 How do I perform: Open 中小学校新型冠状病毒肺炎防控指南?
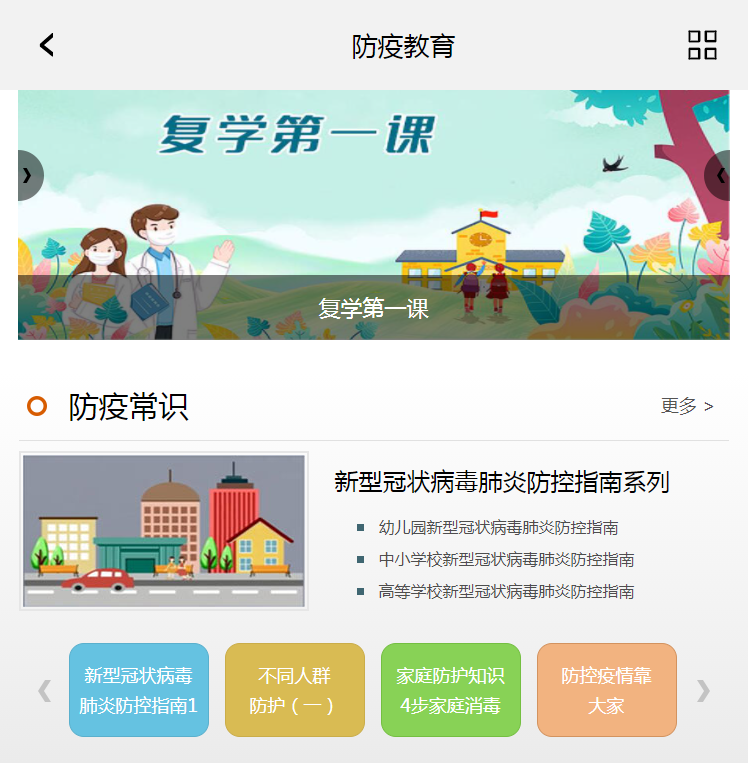(x=506, y=559)
